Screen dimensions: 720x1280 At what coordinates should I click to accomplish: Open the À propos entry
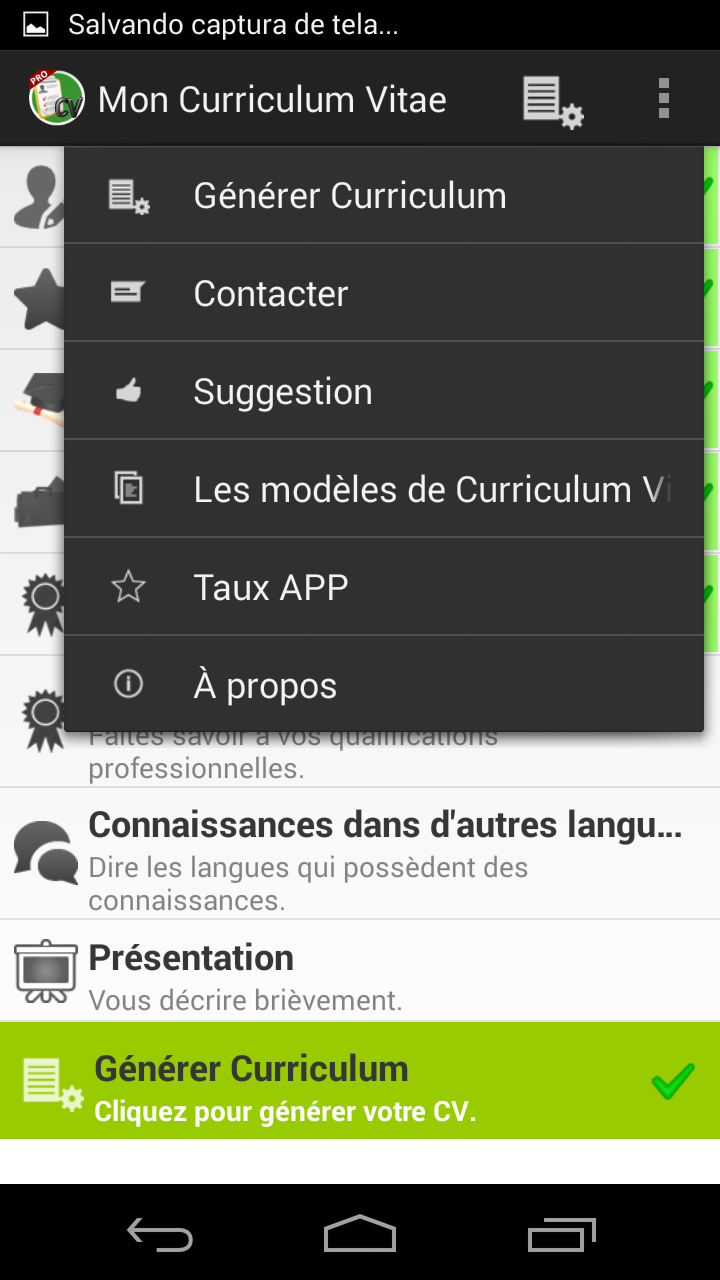point(384,686)
